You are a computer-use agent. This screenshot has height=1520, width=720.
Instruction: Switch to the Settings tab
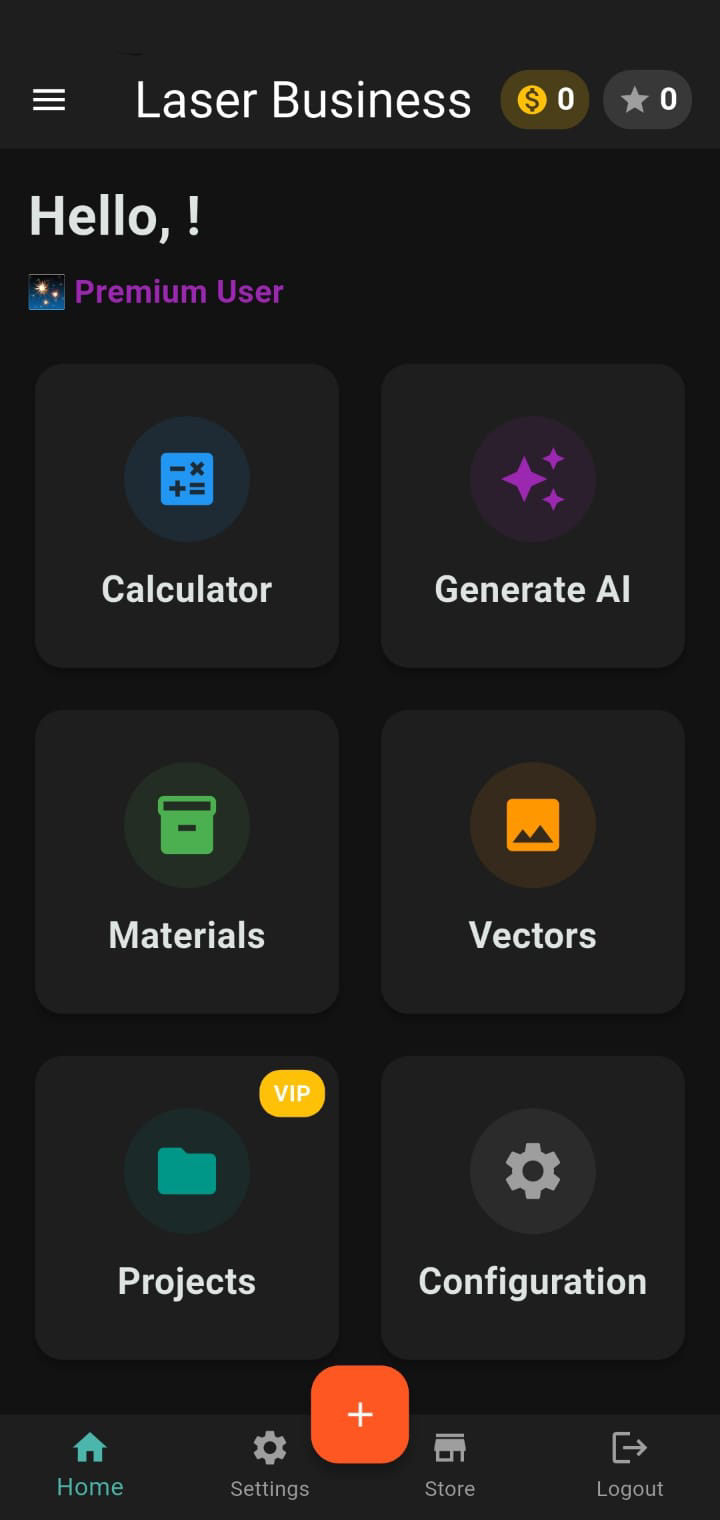[x=270, y=1466]
